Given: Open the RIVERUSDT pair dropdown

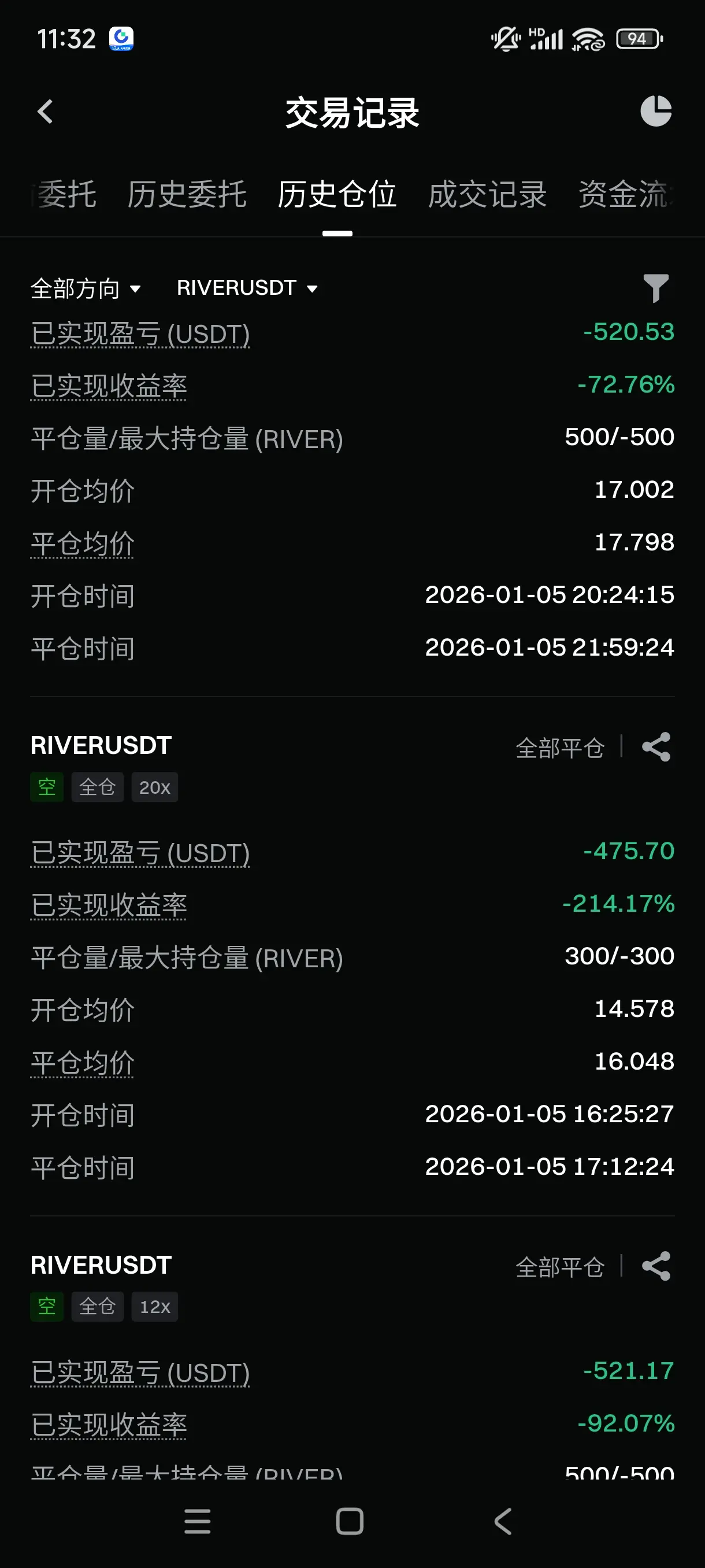Looking at the screenshot, I should [x=247, y=288].
